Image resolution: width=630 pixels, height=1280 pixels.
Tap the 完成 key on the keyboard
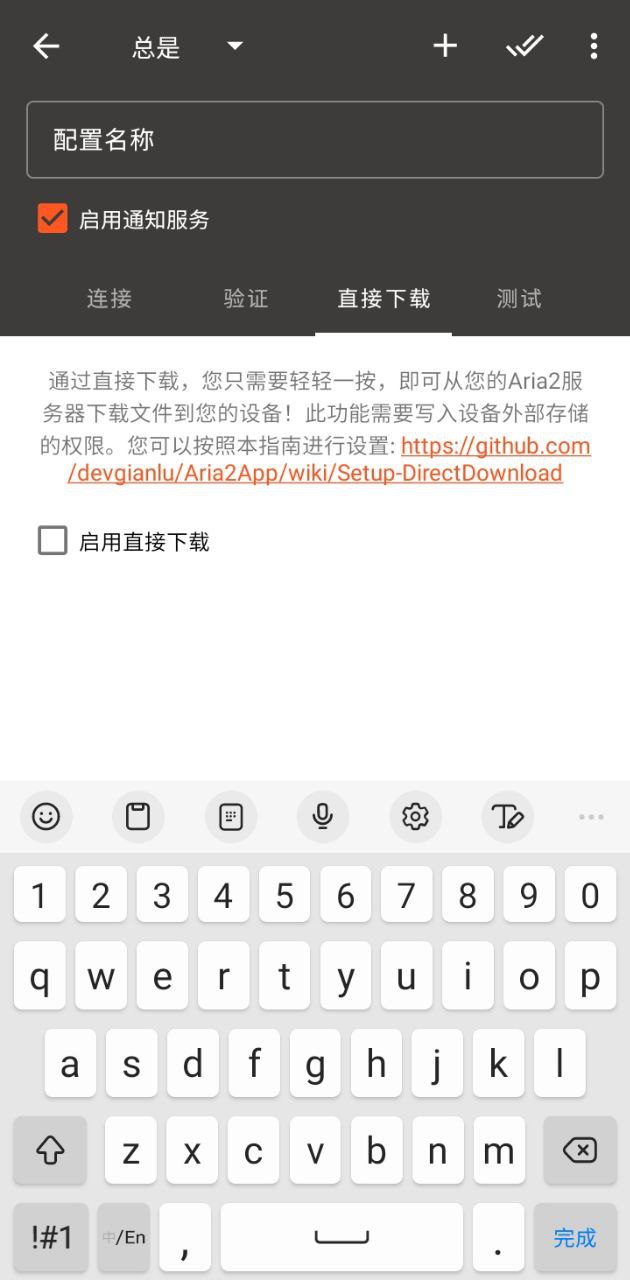(574, 1238)
